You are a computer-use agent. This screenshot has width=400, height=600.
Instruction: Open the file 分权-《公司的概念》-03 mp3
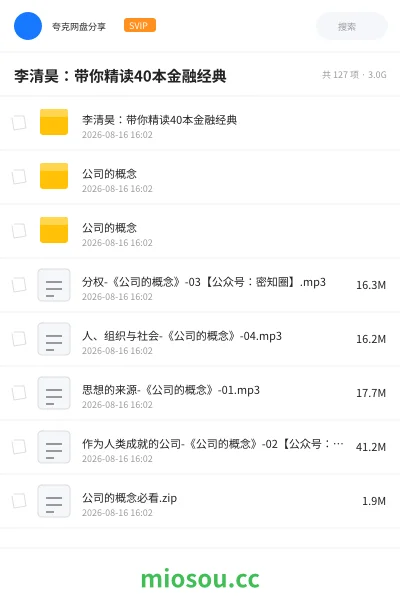click(200, 285)
